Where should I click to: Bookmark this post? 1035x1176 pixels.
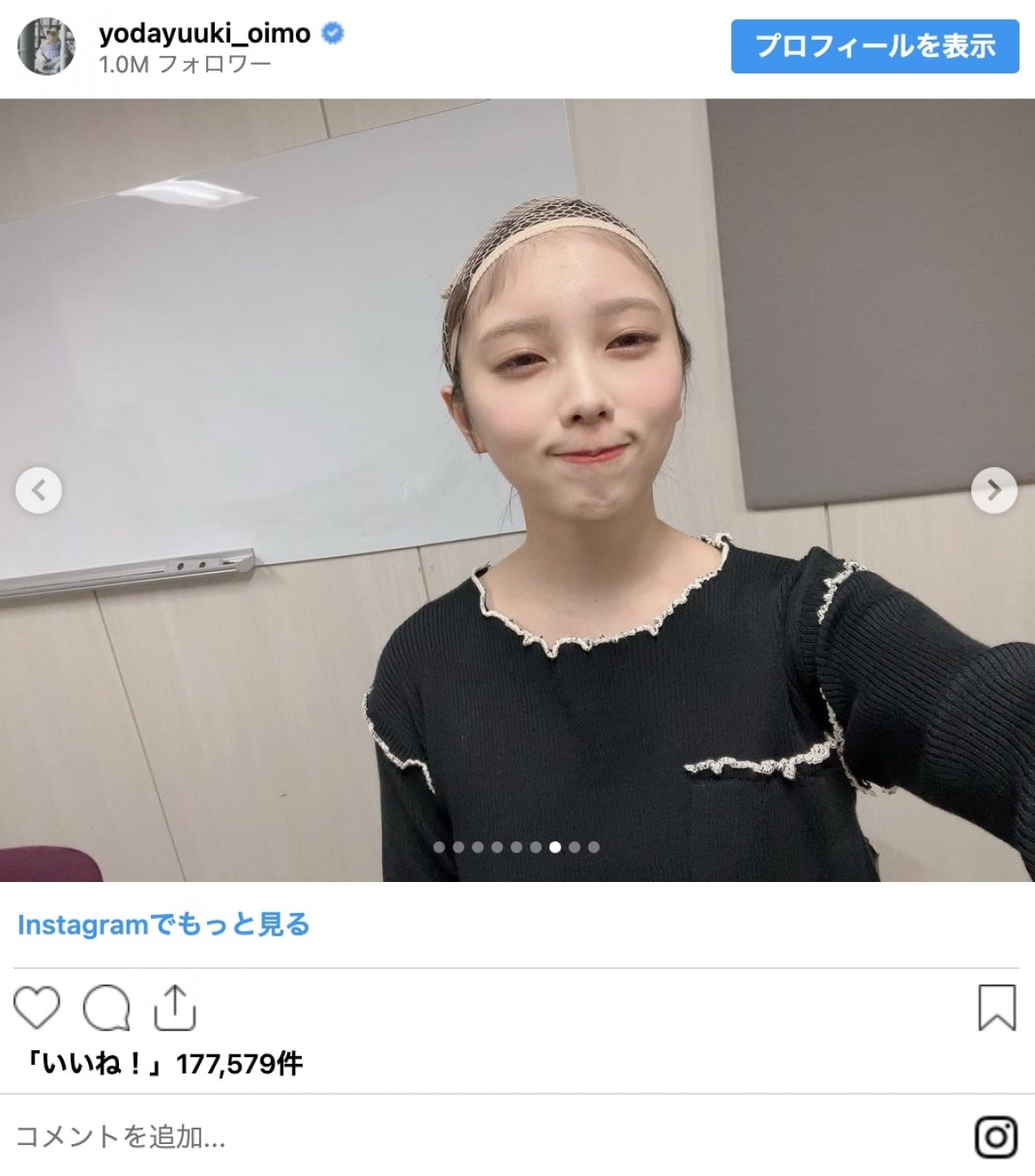pos(996,1007)
